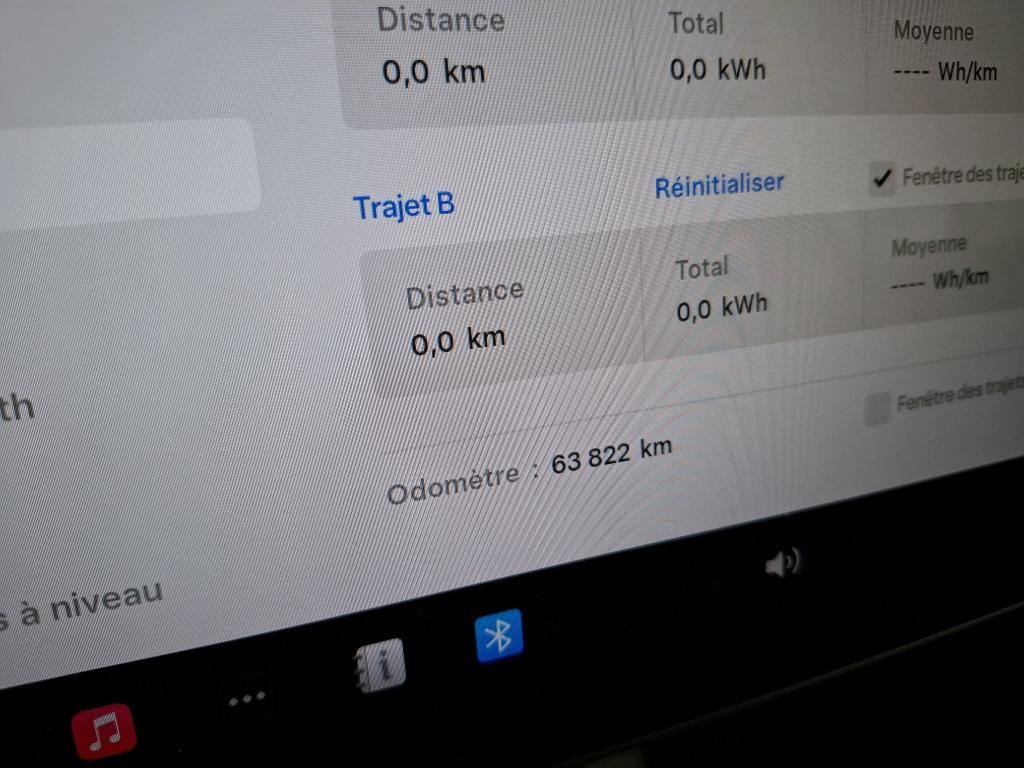Open the red music app
This screenshot has height=768, width=1024.
103,731
